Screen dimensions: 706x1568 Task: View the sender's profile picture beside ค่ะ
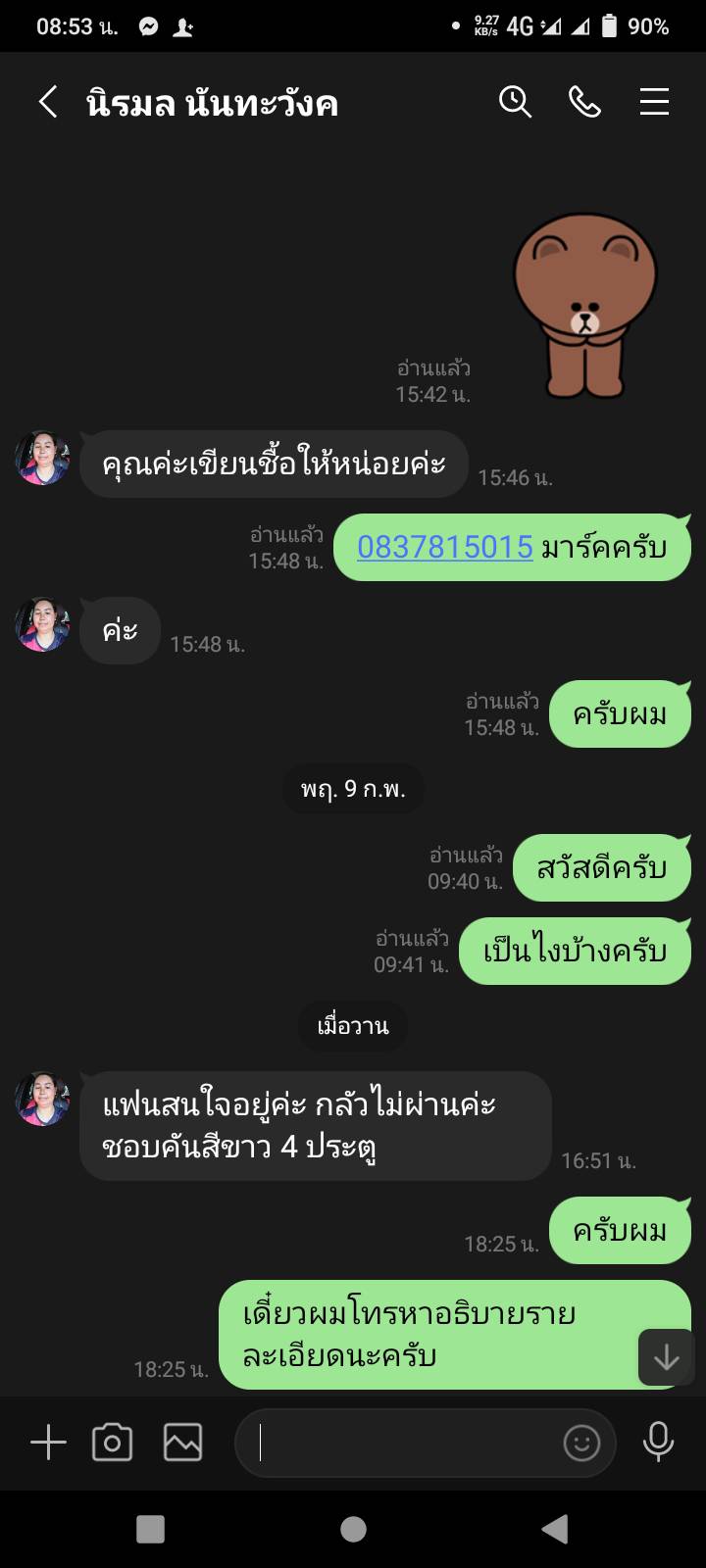point(42,625)
